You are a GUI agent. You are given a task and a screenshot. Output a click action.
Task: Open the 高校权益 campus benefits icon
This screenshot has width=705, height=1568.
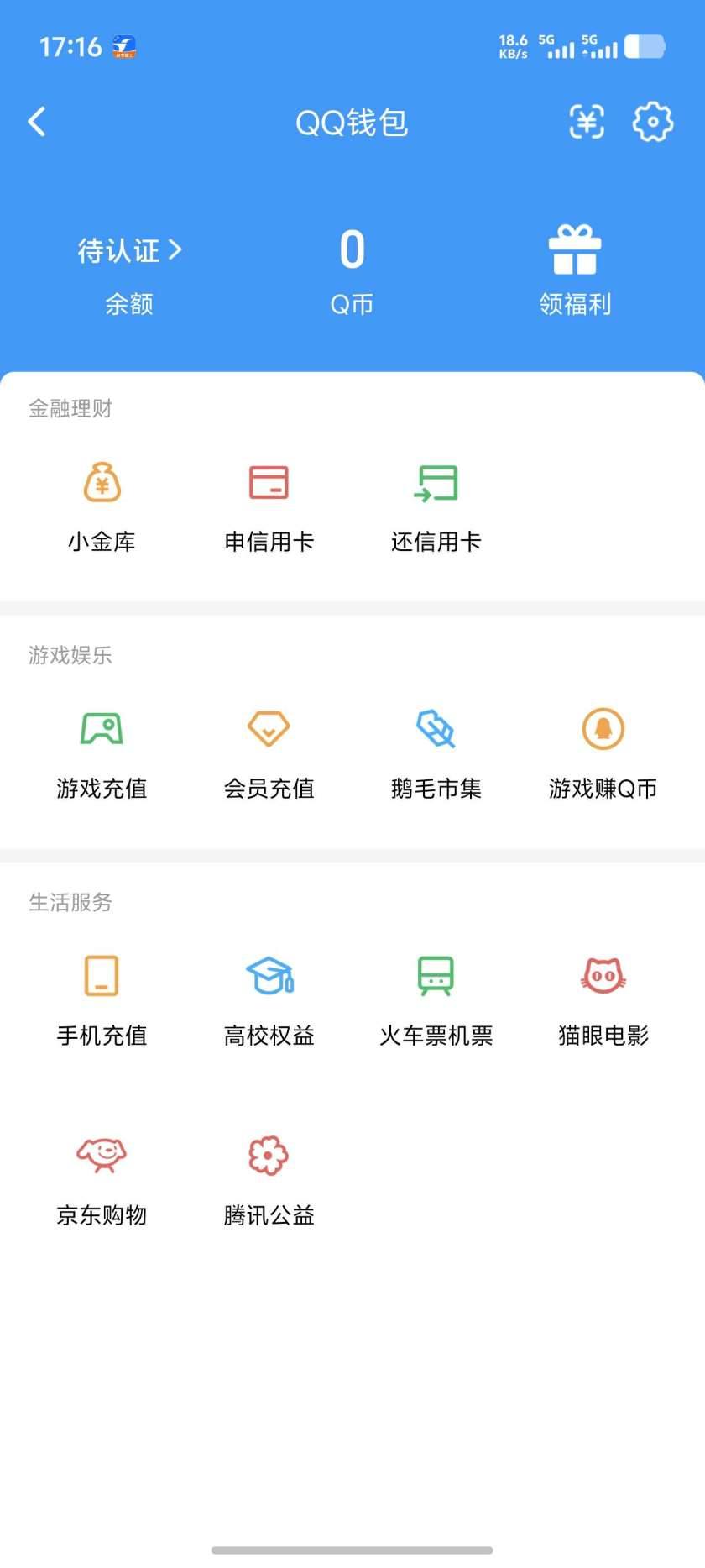tap(269, 997)
